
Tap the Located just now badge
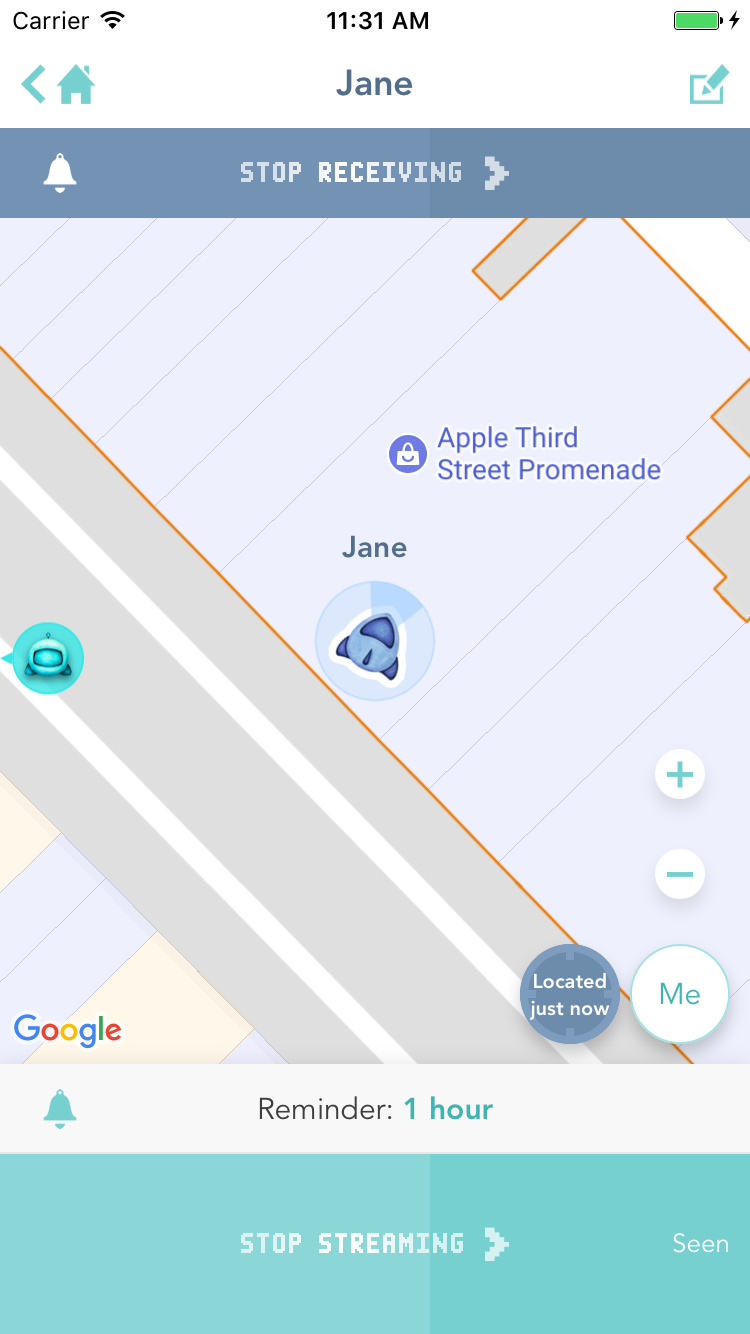[569, 994]
